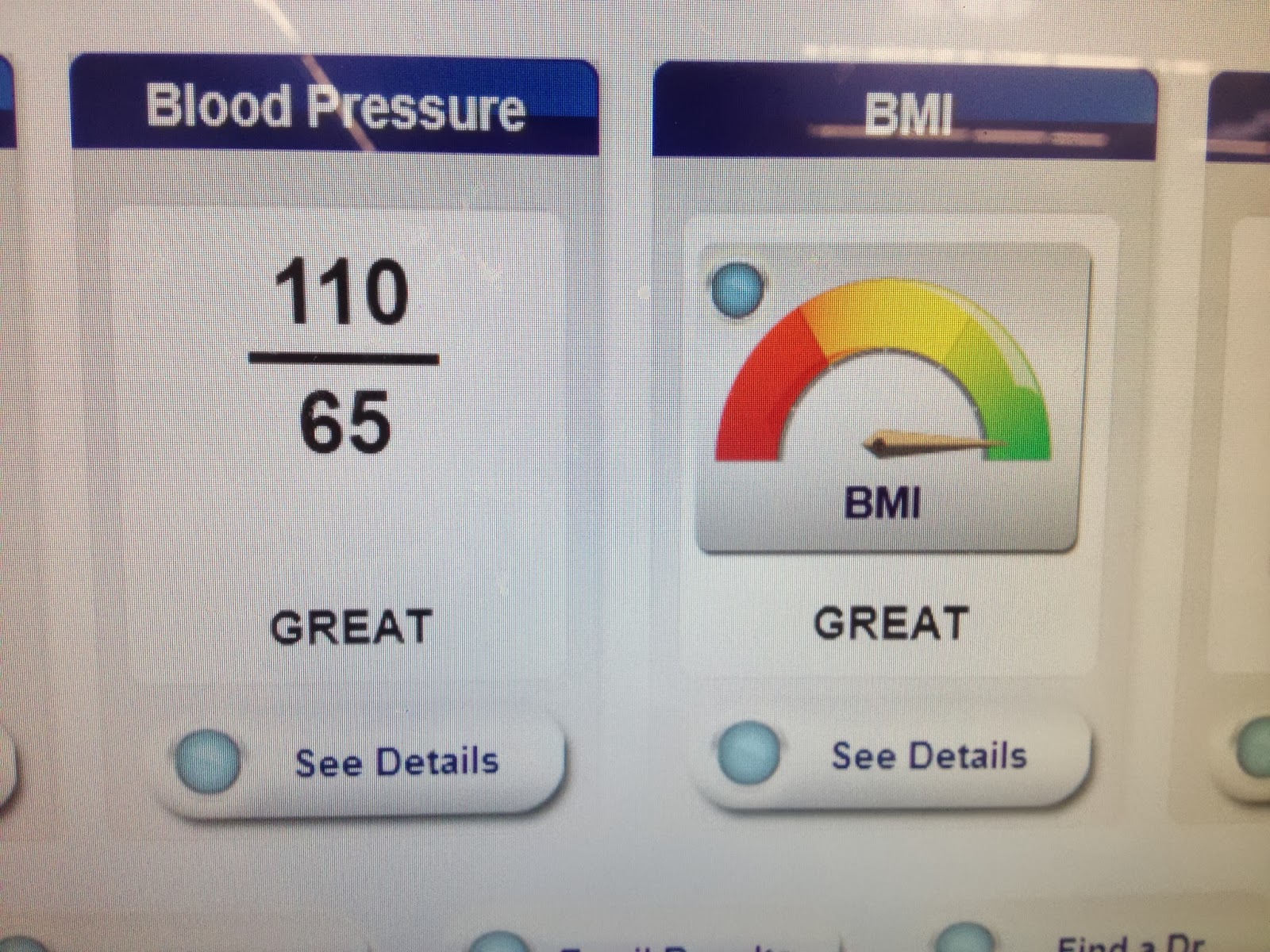
Task: Open See Details for BMI
Action: click(x=895, y=758)
